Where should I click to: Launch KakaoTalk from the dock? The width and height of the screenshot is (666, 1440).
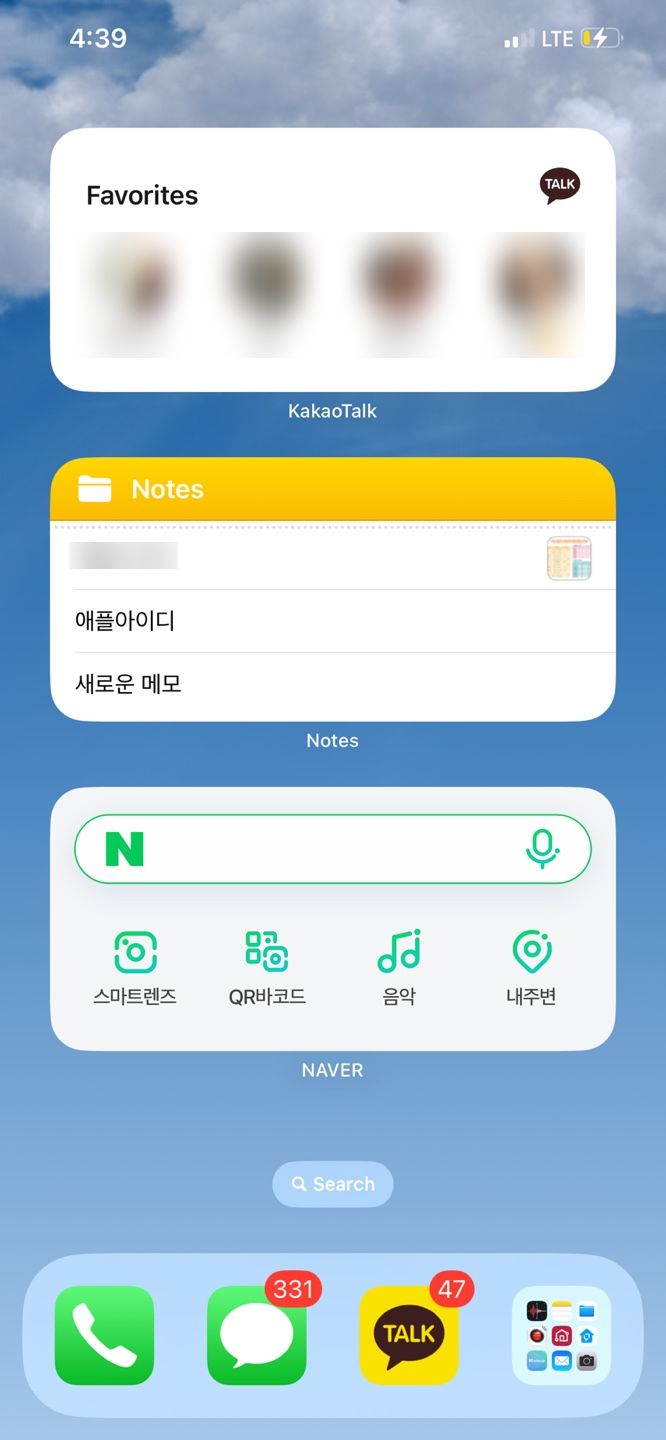pos(409,1335)
